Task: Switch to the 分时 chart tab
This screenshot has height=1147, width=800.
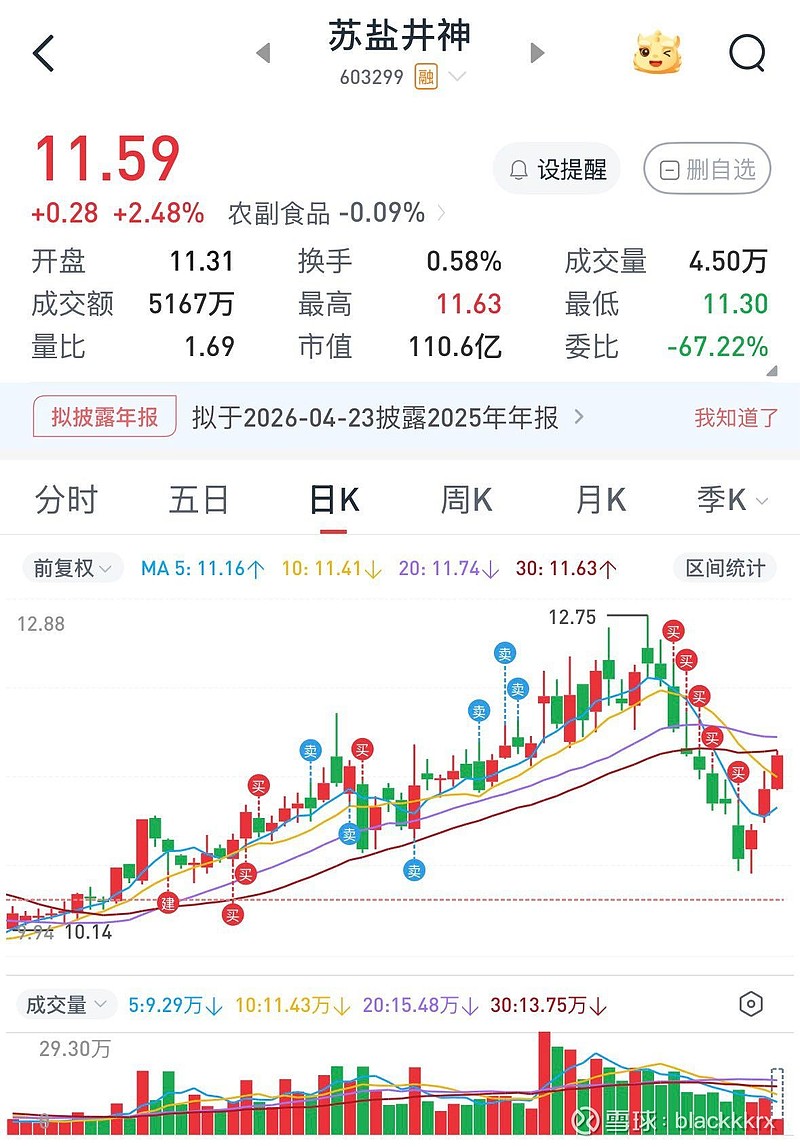Action: click(66, 500)
